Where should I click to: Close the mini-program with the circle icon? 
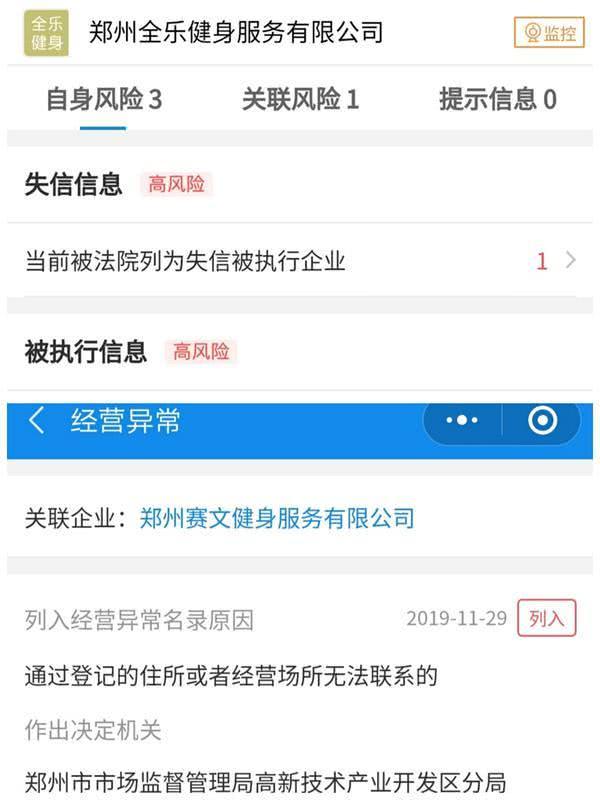[542, 421]
